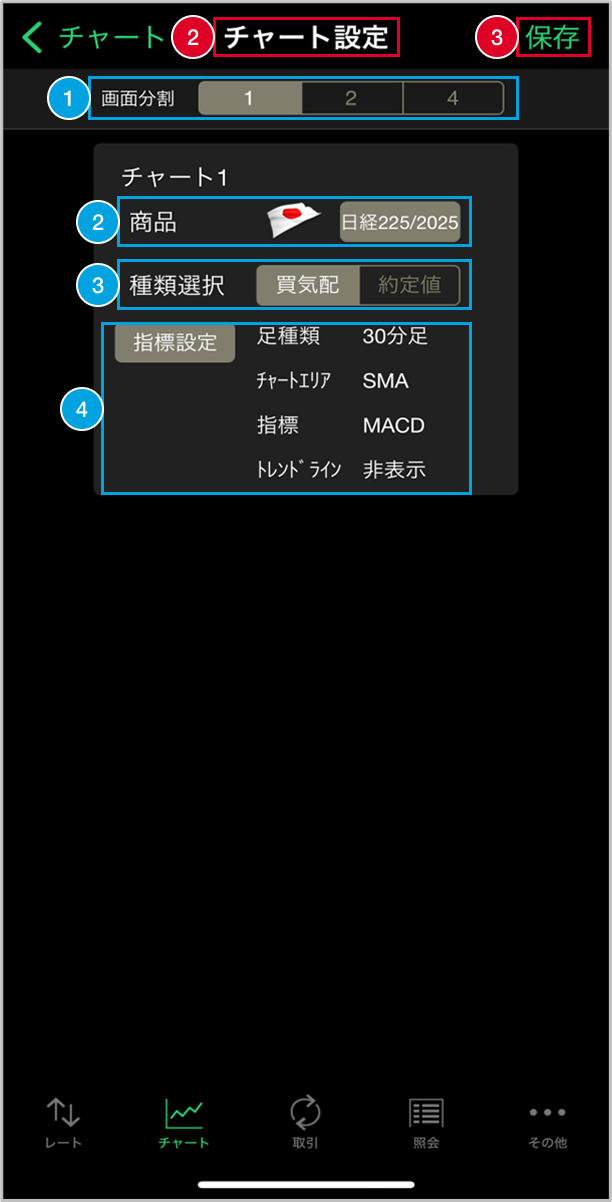Open the チャート bottom tab
Viewport: 612px width, 1202px height.
(x=184, y=1122)
